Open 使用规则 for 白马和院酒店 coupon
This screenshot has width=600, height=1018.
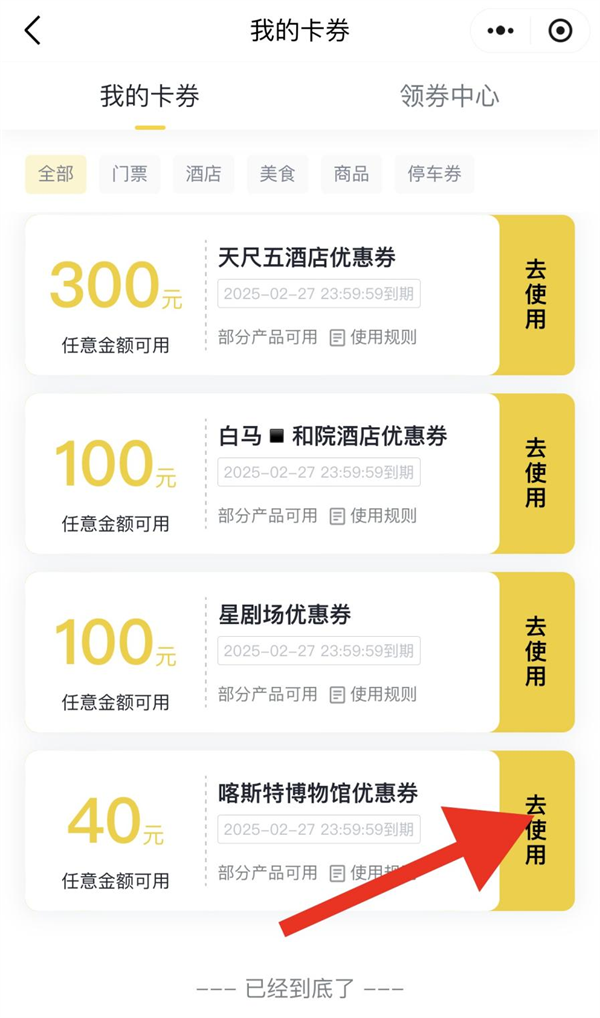coord(373,516)
